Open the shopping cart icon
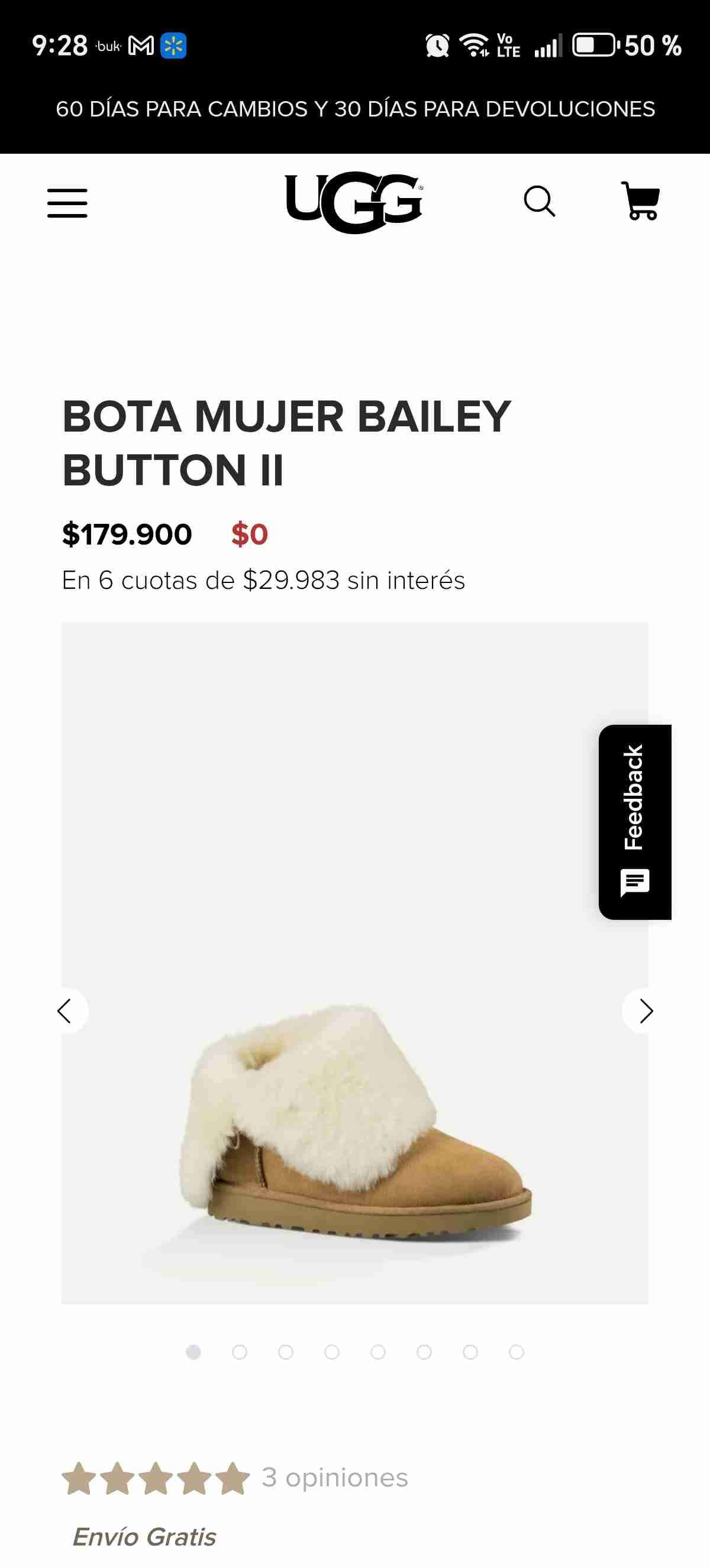Image resolution: width=710 pixels, height=1568 pixels. click(x=639, y=202)
